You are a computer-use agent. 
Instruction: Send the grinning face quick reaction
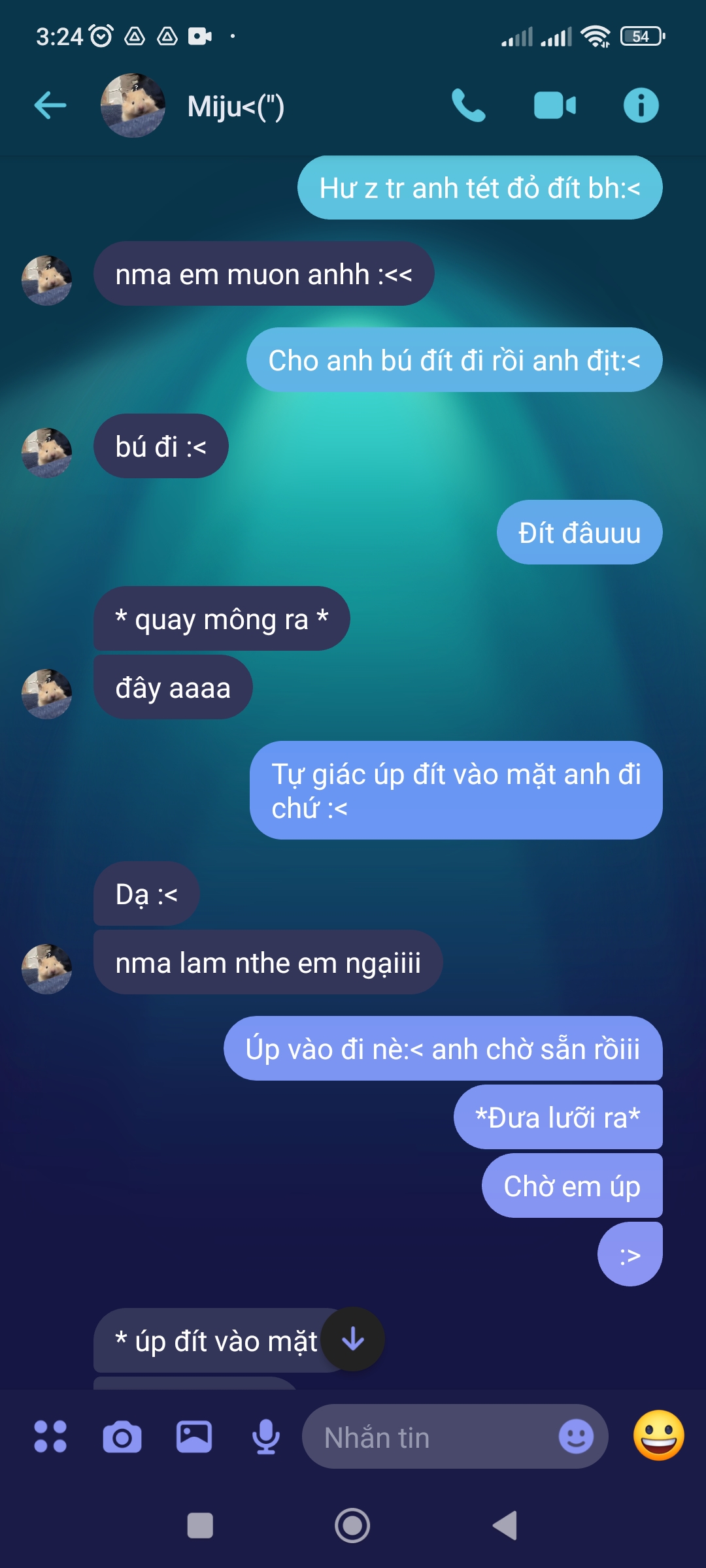(658, 1435)
